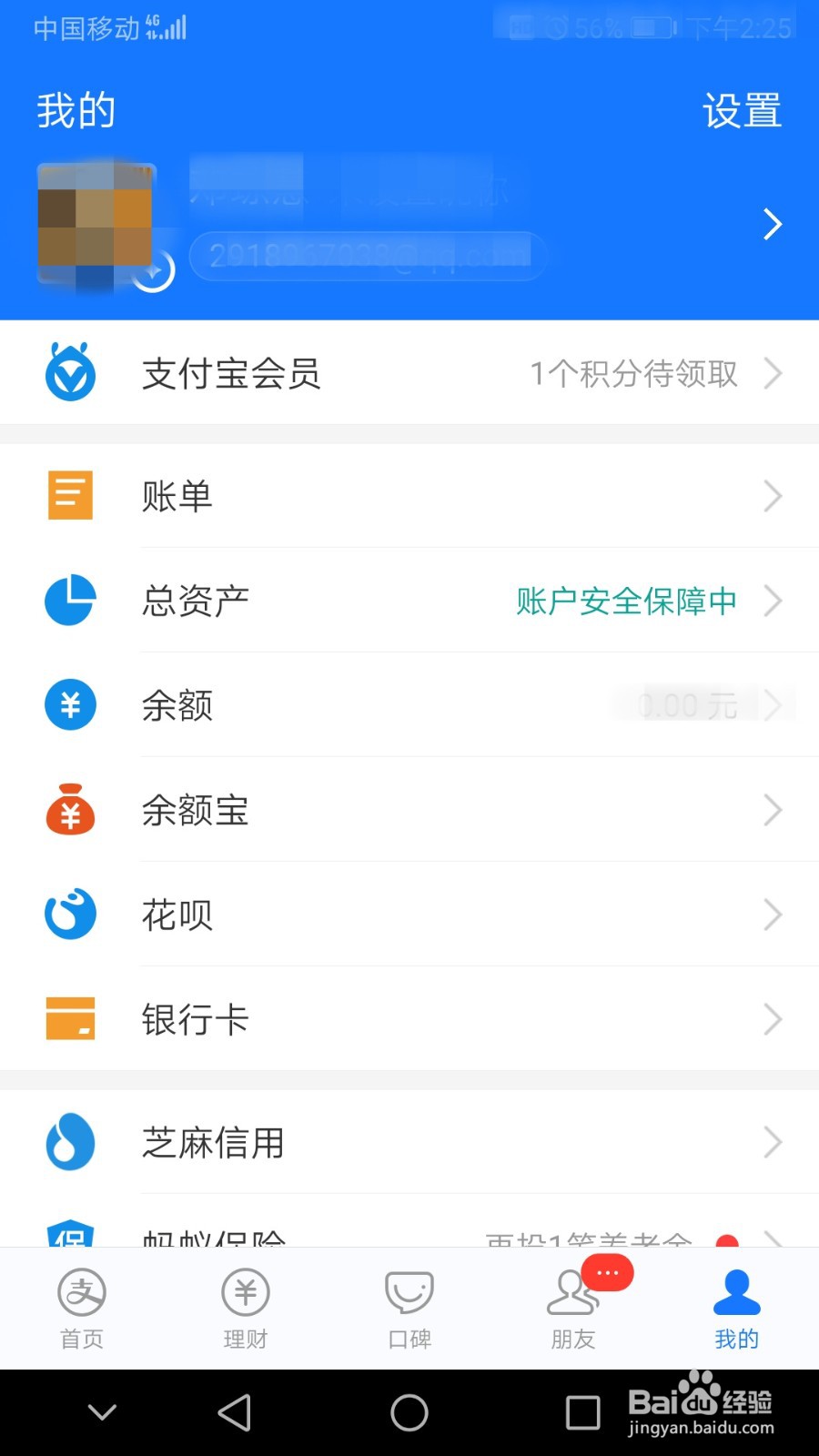Tap the blurred profile avatar picture
The width and height of the screenshot is (819, 1456).
(x=95, y=221)
